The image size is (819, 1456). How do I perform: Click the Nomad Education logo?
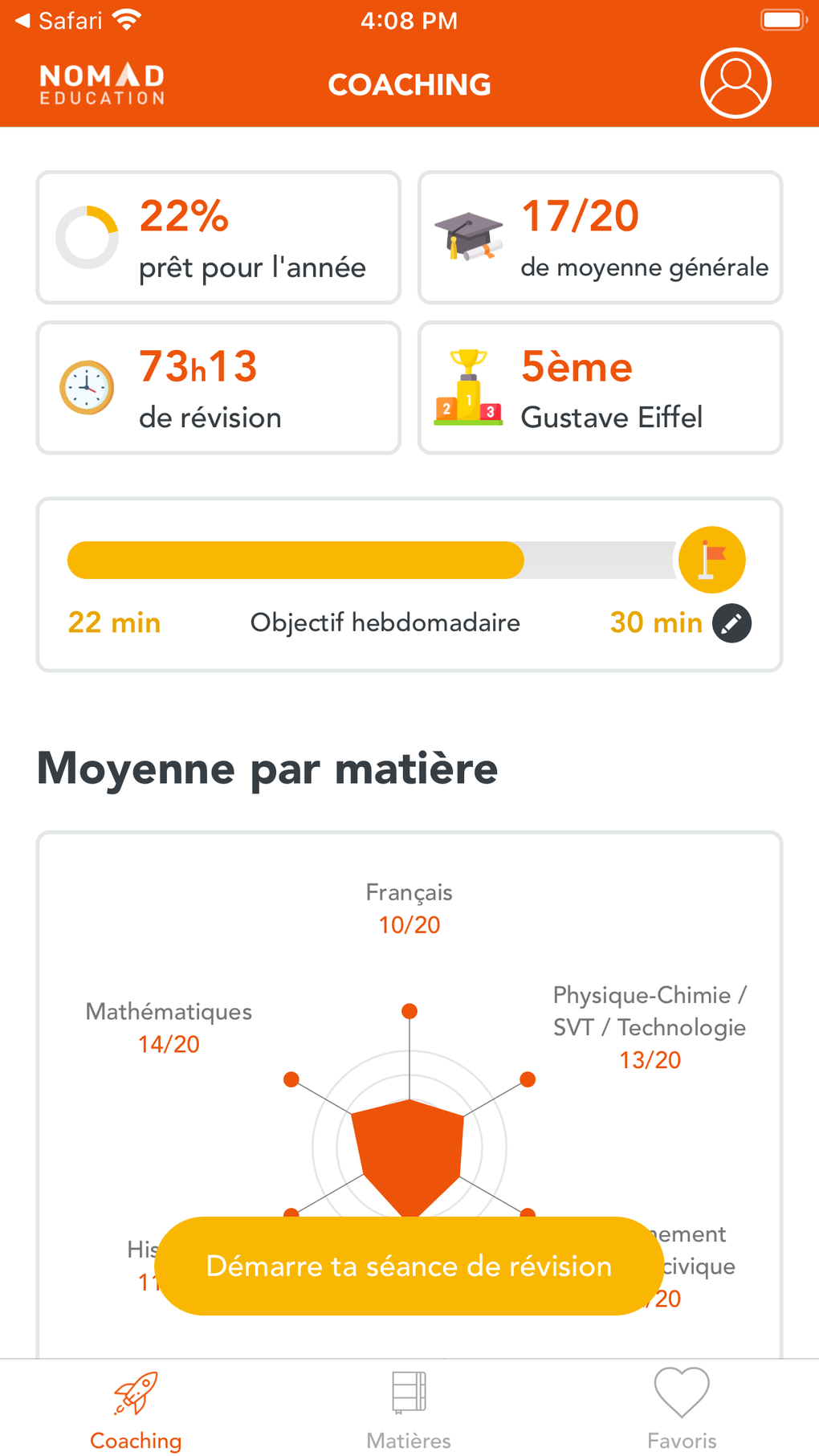click(x=101, y=81)
